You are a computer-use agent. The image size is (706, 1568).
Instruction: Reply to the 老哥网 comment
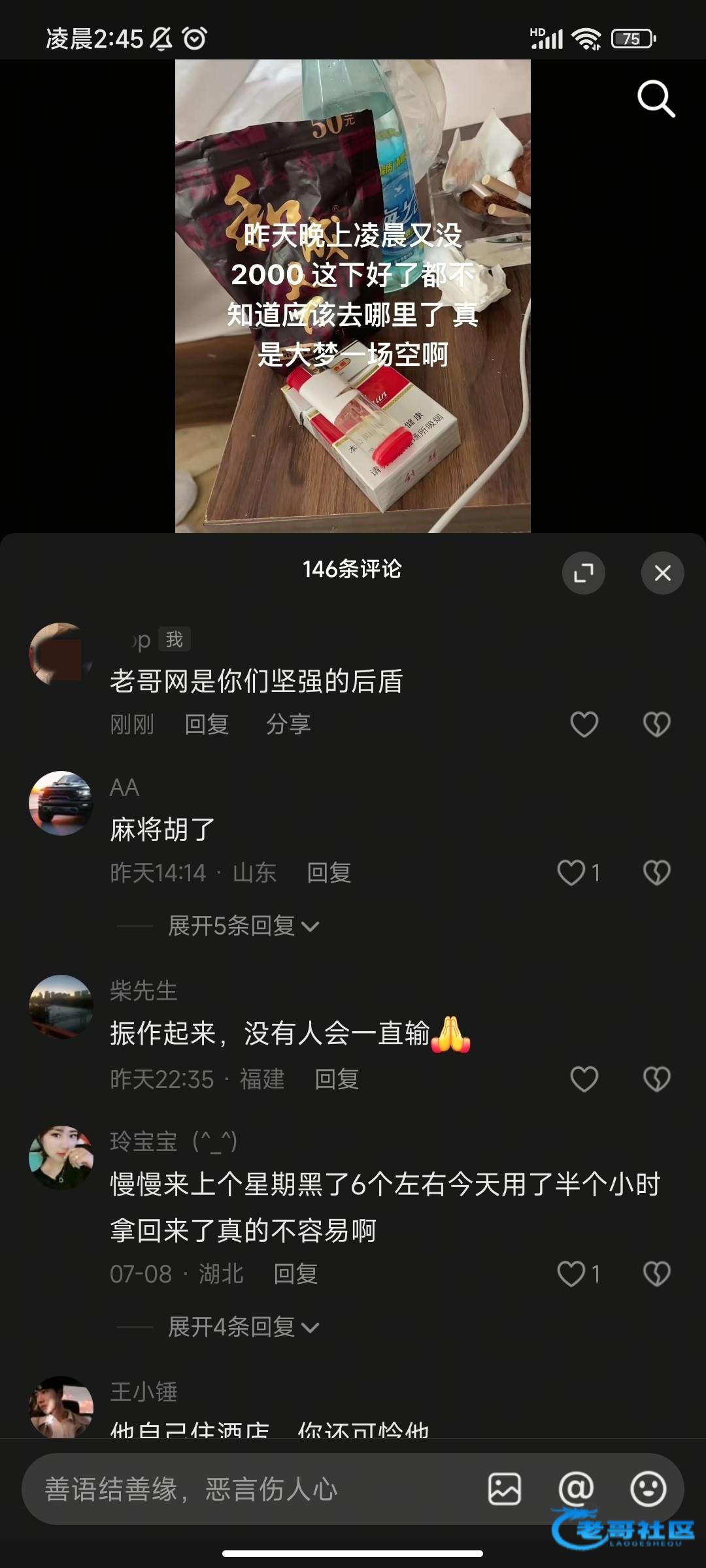[207, 725]
